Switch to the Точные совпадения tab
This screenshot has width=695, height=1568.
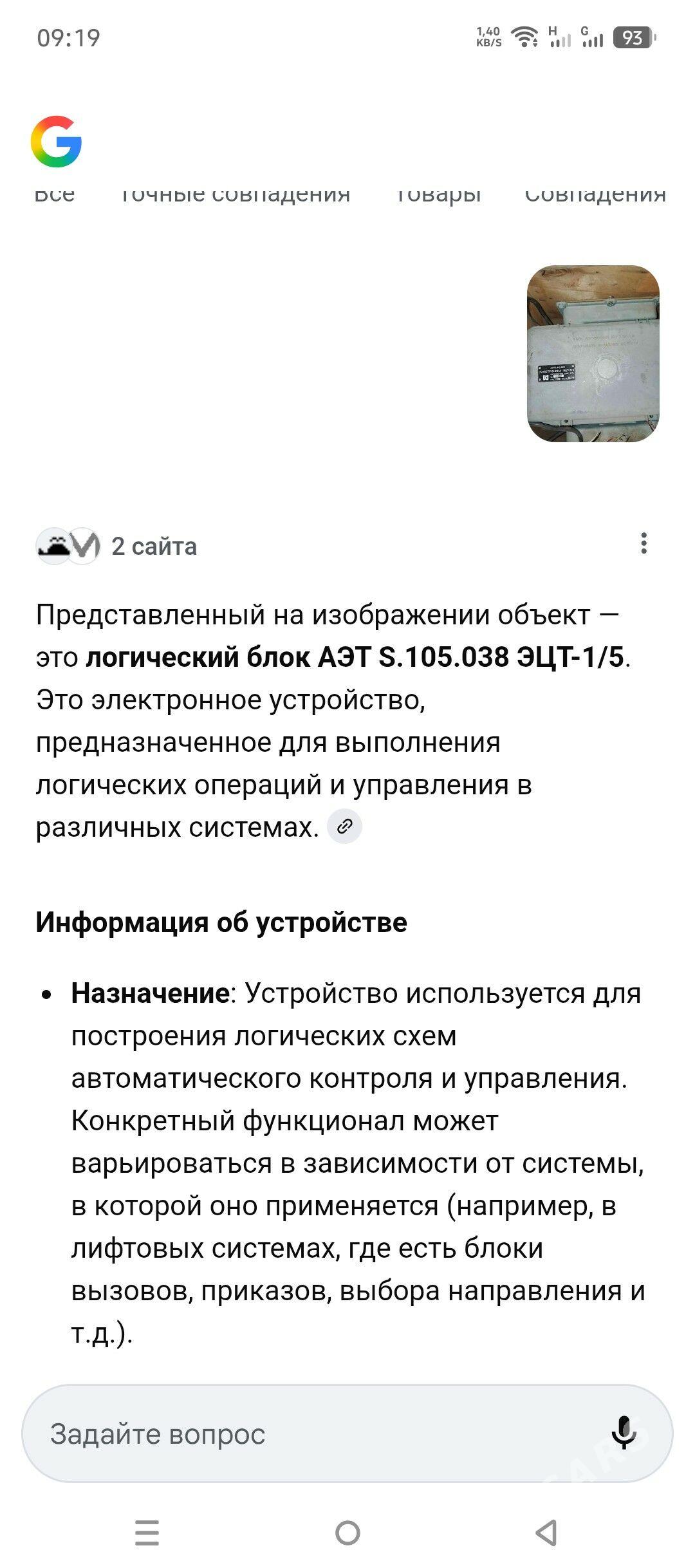[236, 195]
